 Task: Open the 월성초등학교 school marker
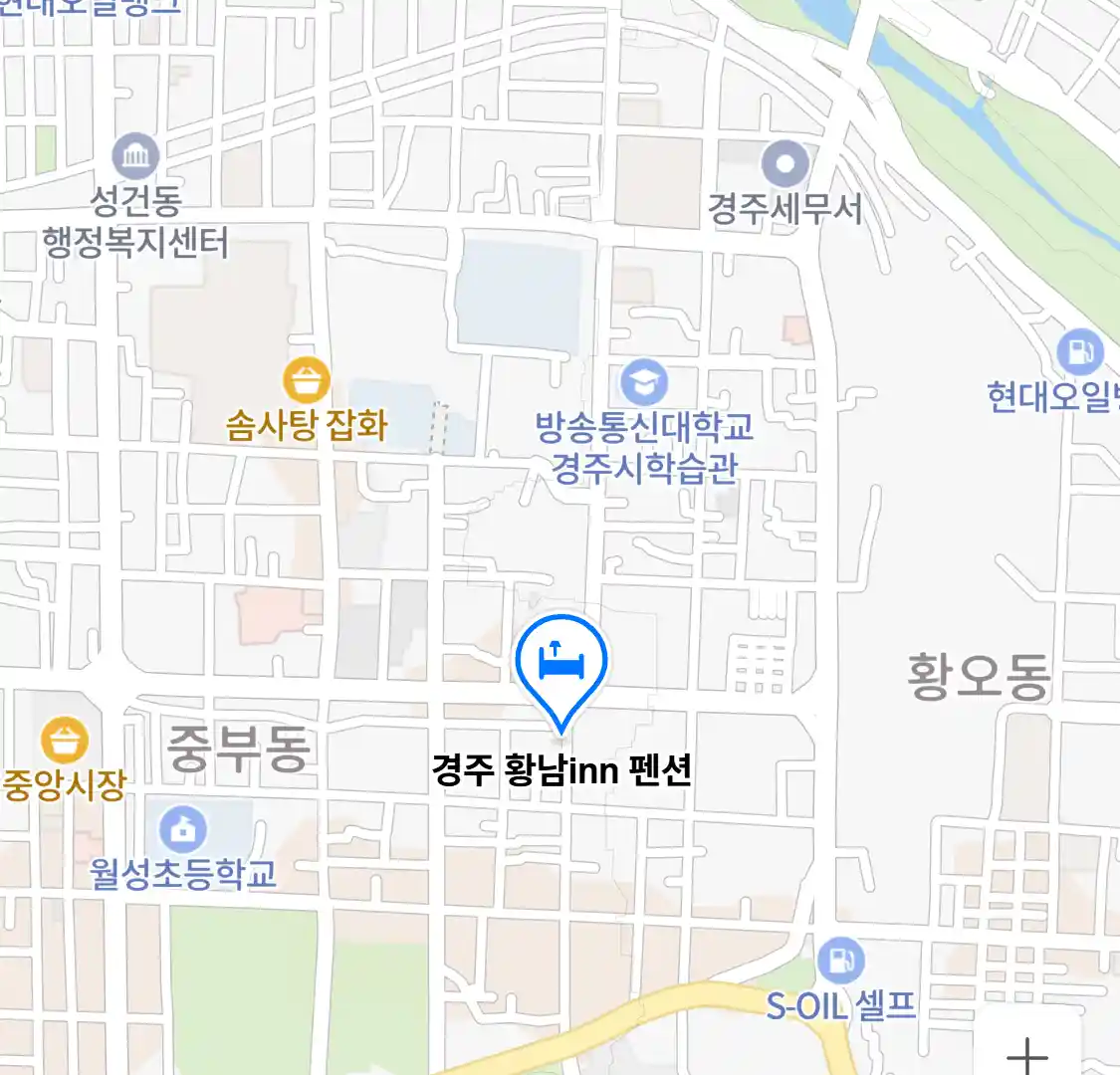pos(182,828)
